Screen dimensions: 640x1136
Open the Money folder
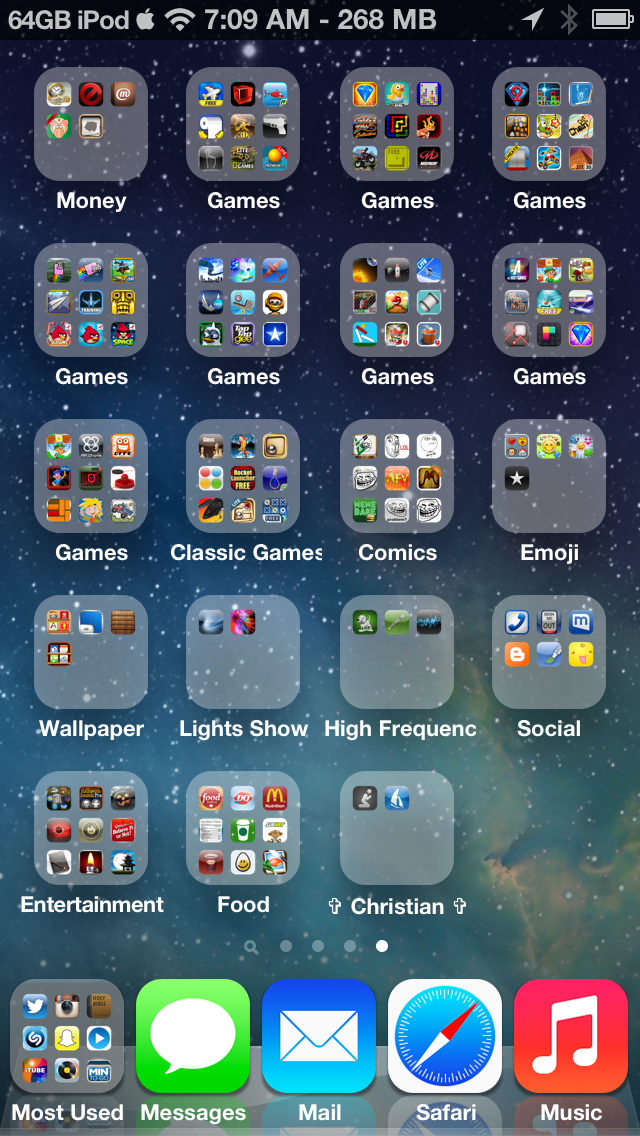point(91,124)
